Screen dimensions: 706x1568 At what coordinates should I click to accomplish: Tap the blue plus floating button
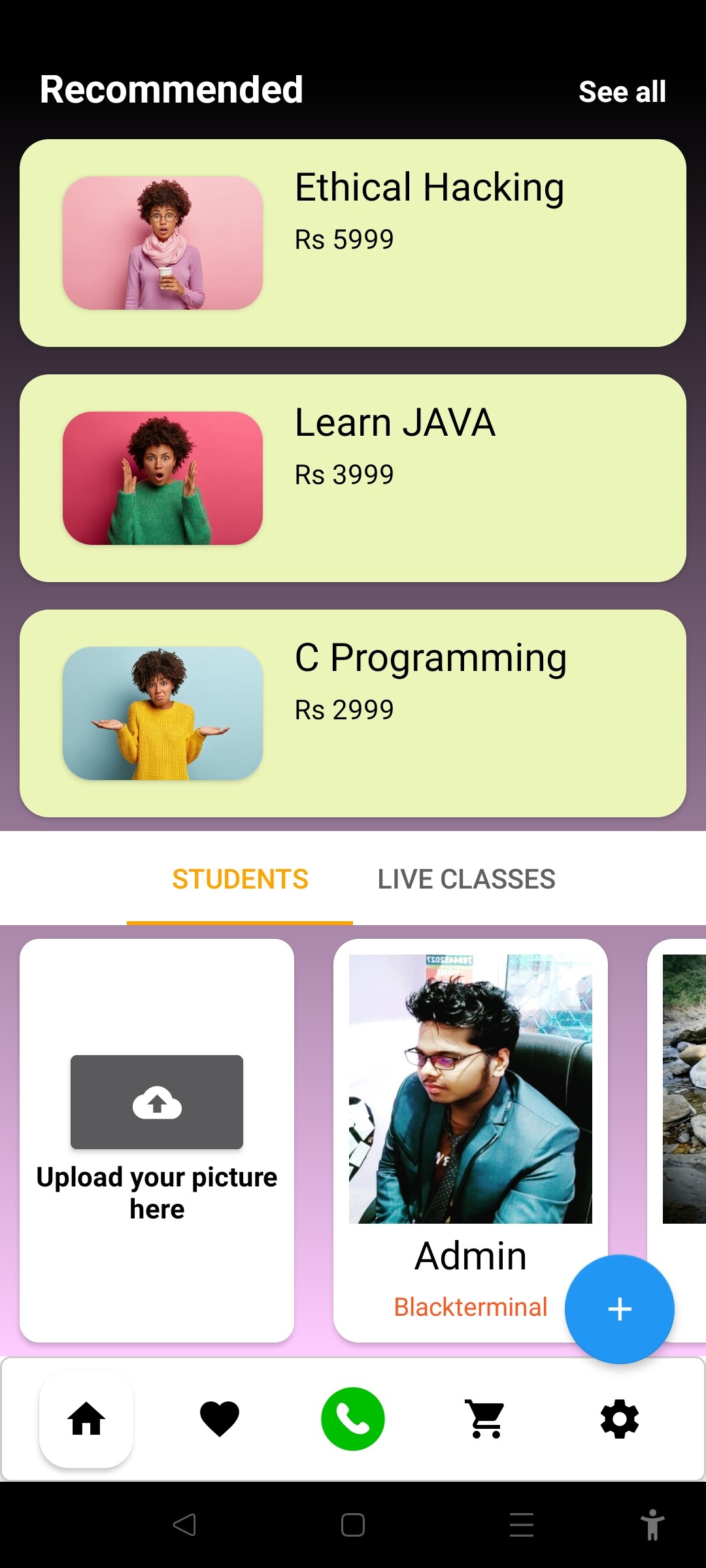(x=620, y=1309)
